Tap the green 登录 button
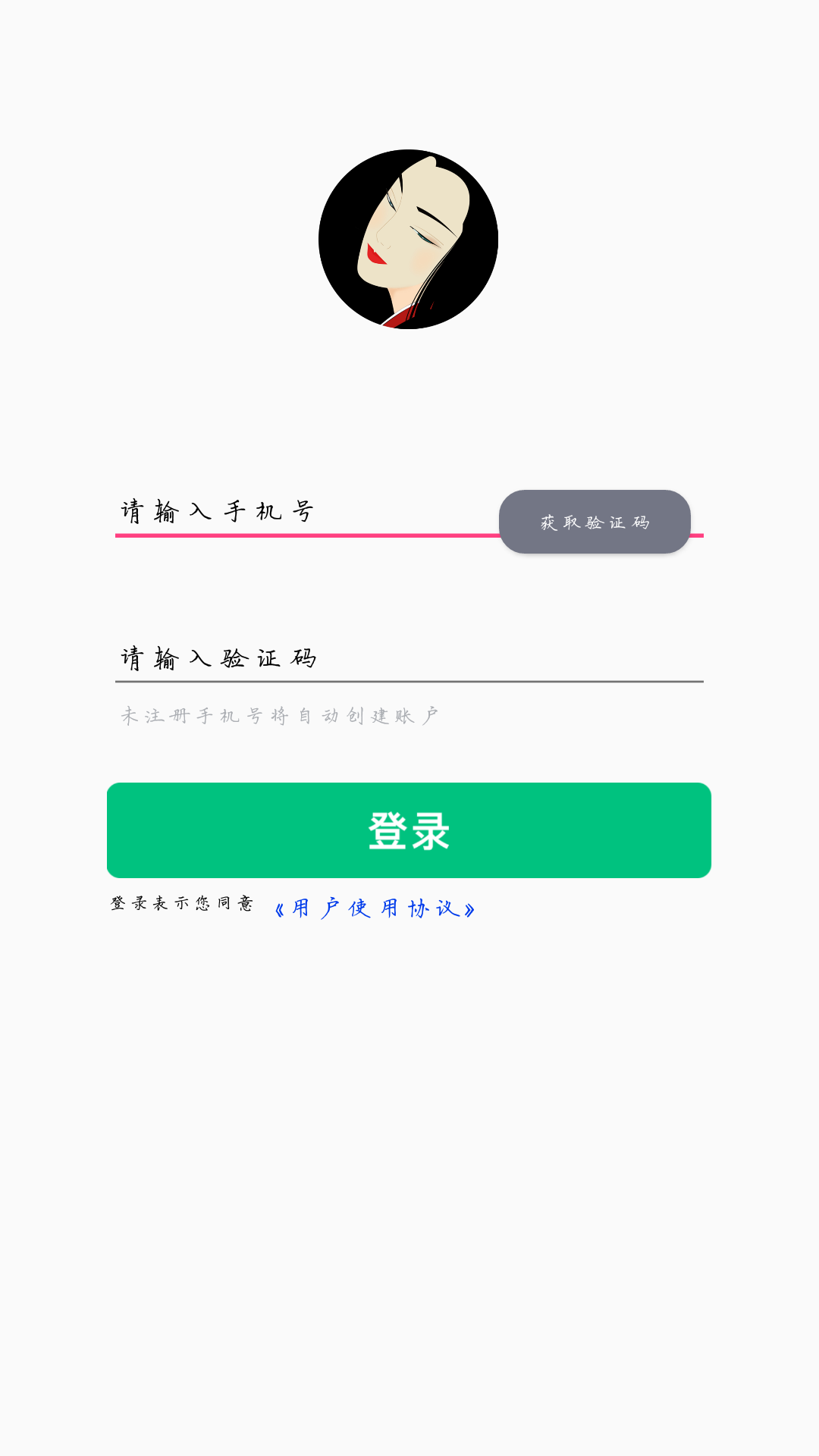 409,830
